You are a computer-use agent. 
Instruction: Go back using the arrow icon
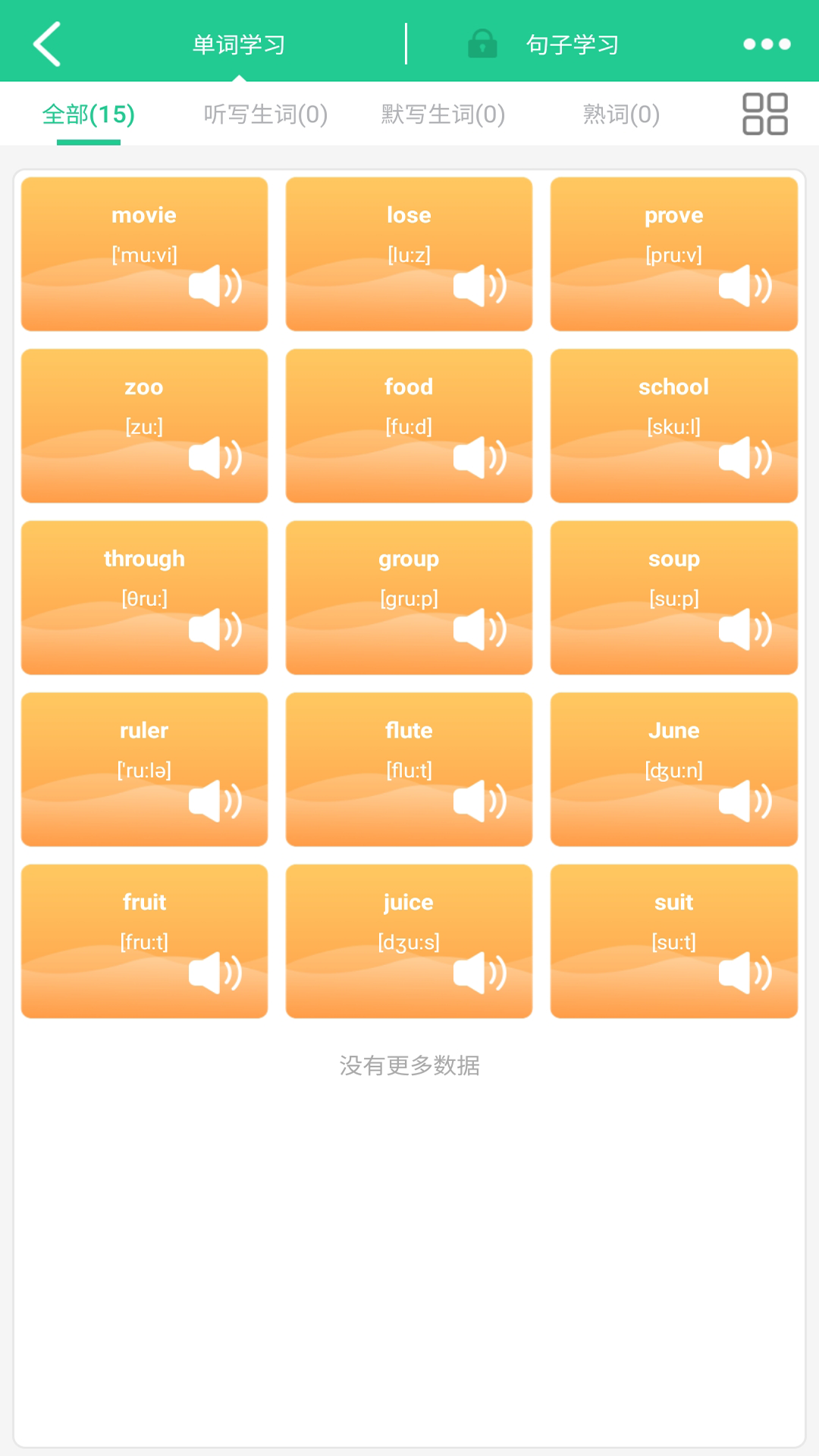pos(47,43)
